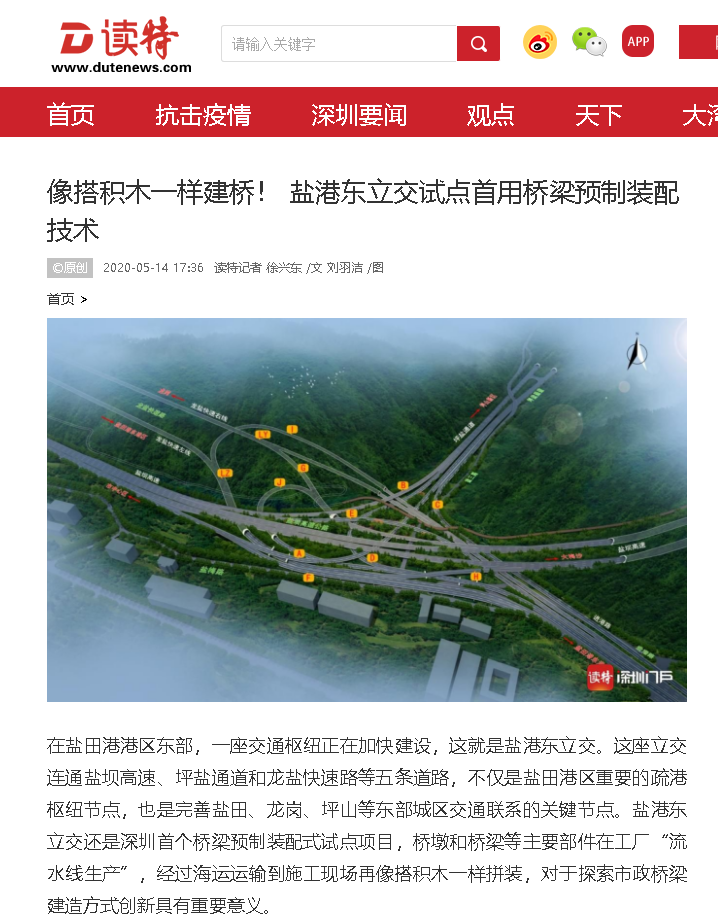This screenshot has width=718, height=924.
Task: Tap the keyword search input field
Action: (339, 44)
